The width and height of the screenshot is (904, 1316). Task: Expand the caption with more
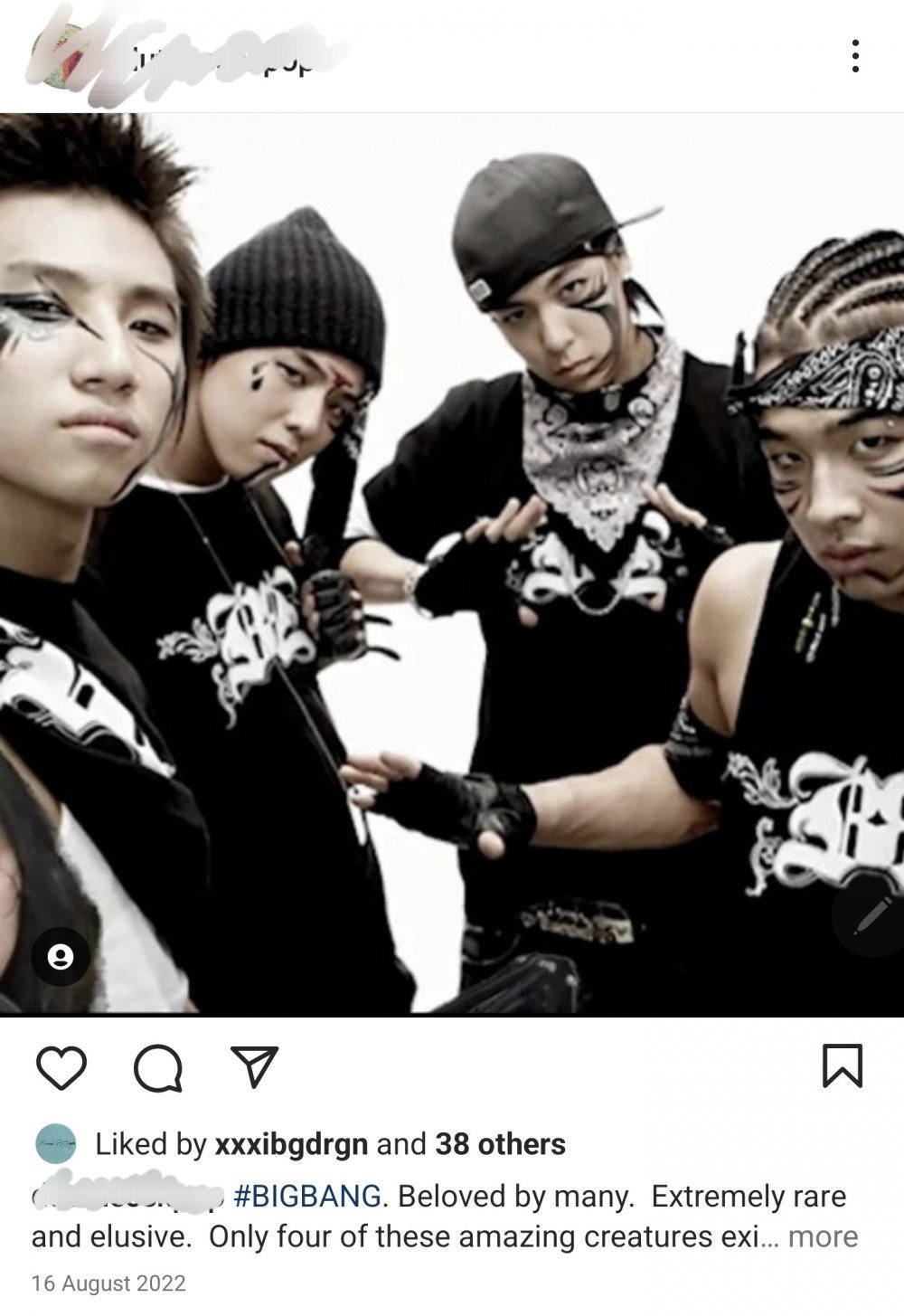tap(822, 1236)
